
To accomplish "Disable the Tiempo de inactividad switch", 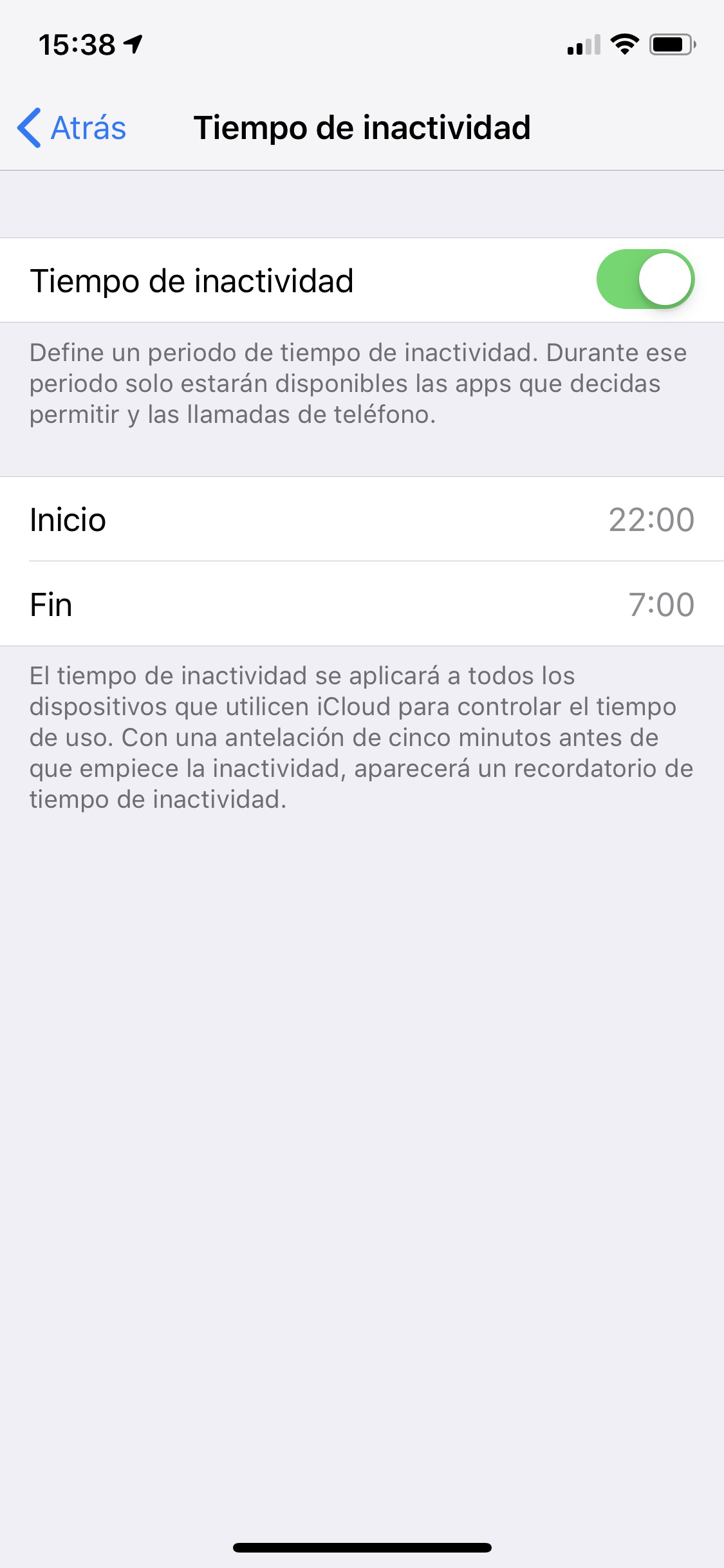I will click(645, 279).
